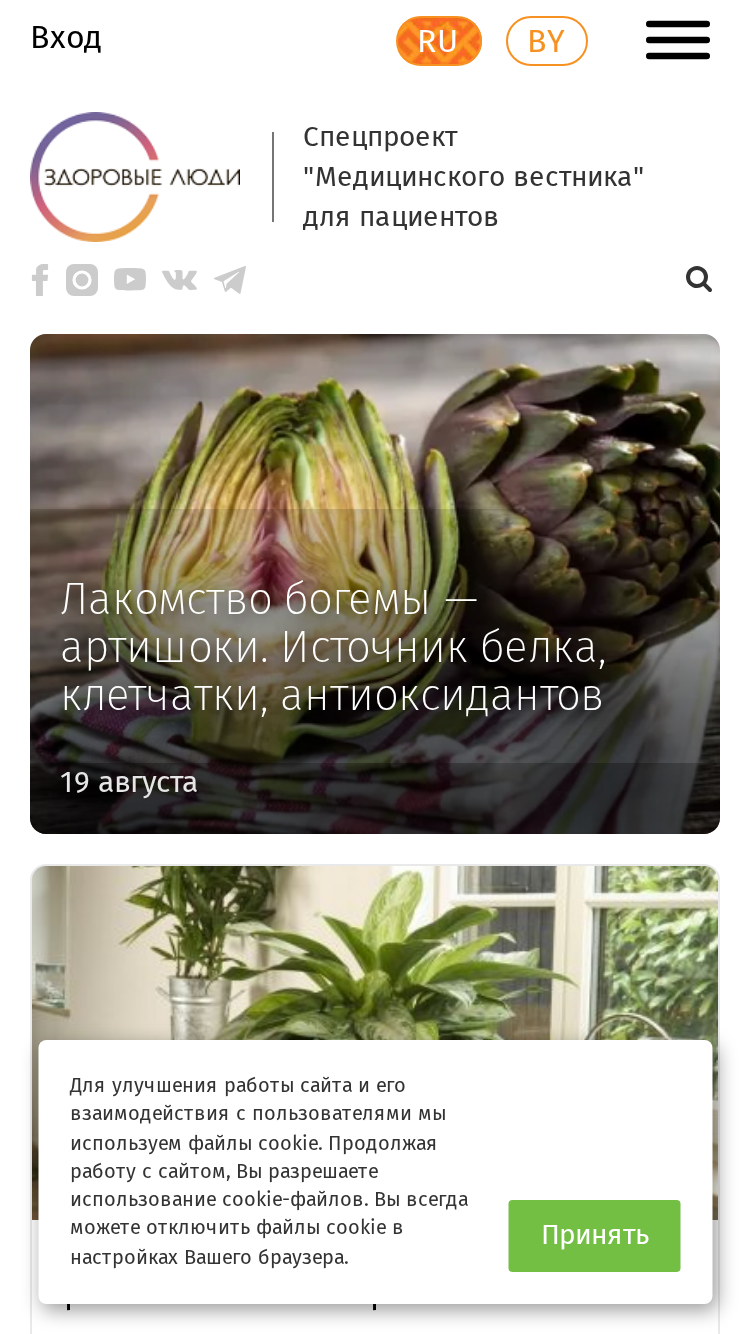Viewport: 750px width, 1334px height.
Task: Open the VK page icon
Action: pyautogui.click(x=180, y=280)
